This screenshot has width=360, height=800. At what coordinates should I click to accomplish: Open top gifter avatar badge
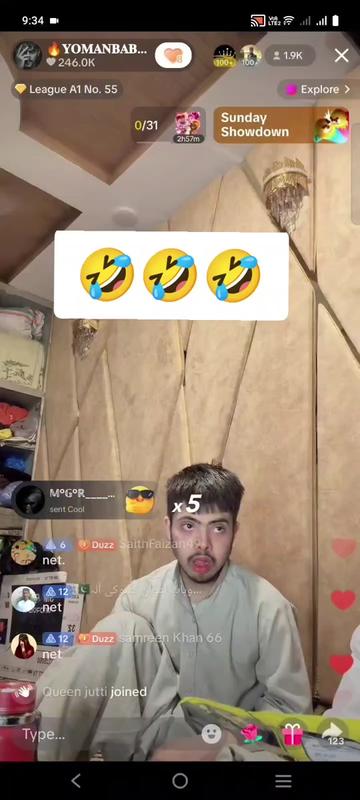pos(224,56)
